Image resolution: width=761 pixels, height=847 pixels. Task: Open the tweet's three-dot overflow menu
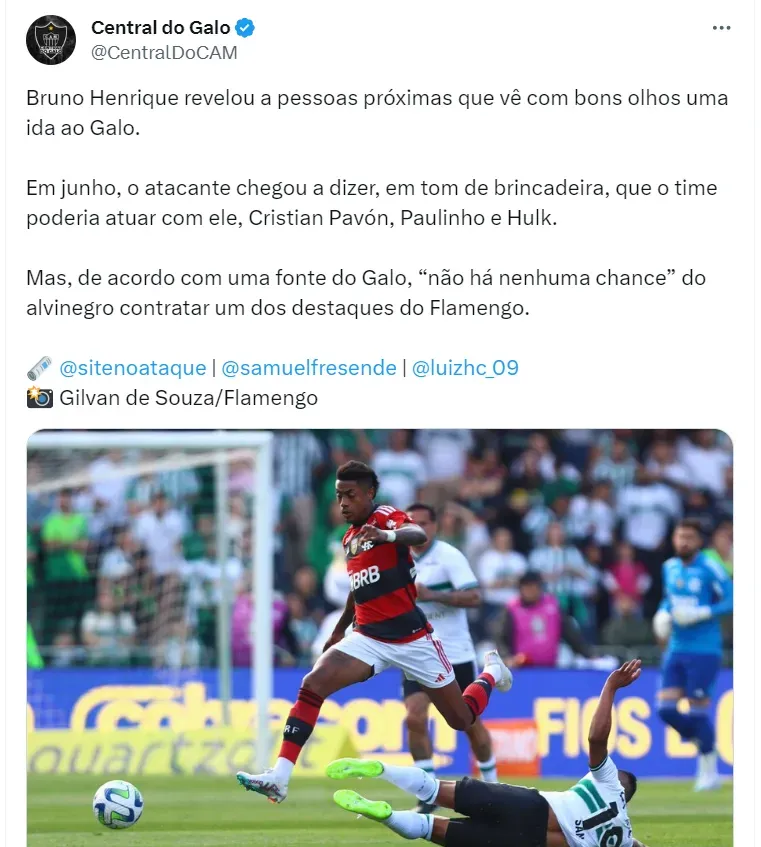721,28
